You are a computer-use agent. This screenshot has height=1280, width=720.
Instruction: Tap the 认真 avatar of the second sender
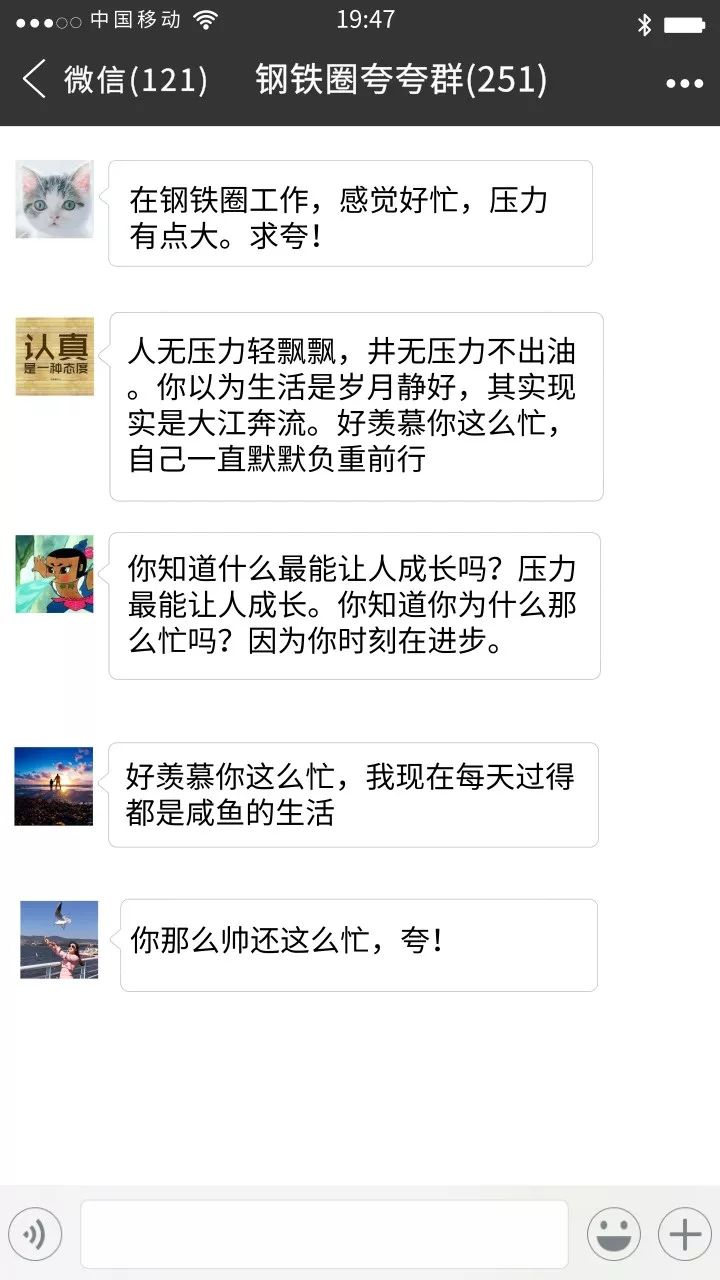tap(53, 354)
